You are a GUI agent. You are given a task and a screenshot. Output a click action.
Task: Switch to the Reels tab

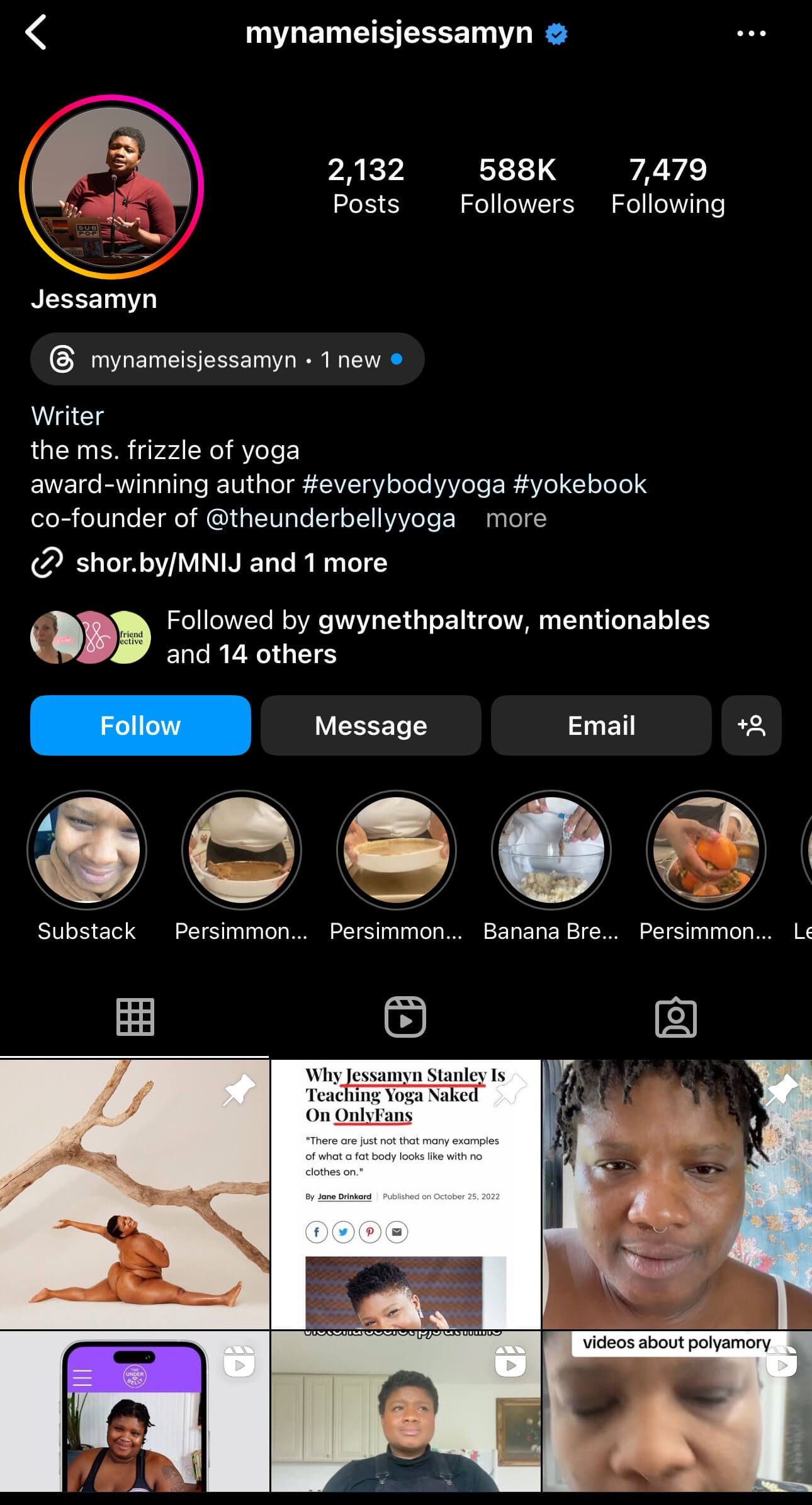pos(405,1017)
